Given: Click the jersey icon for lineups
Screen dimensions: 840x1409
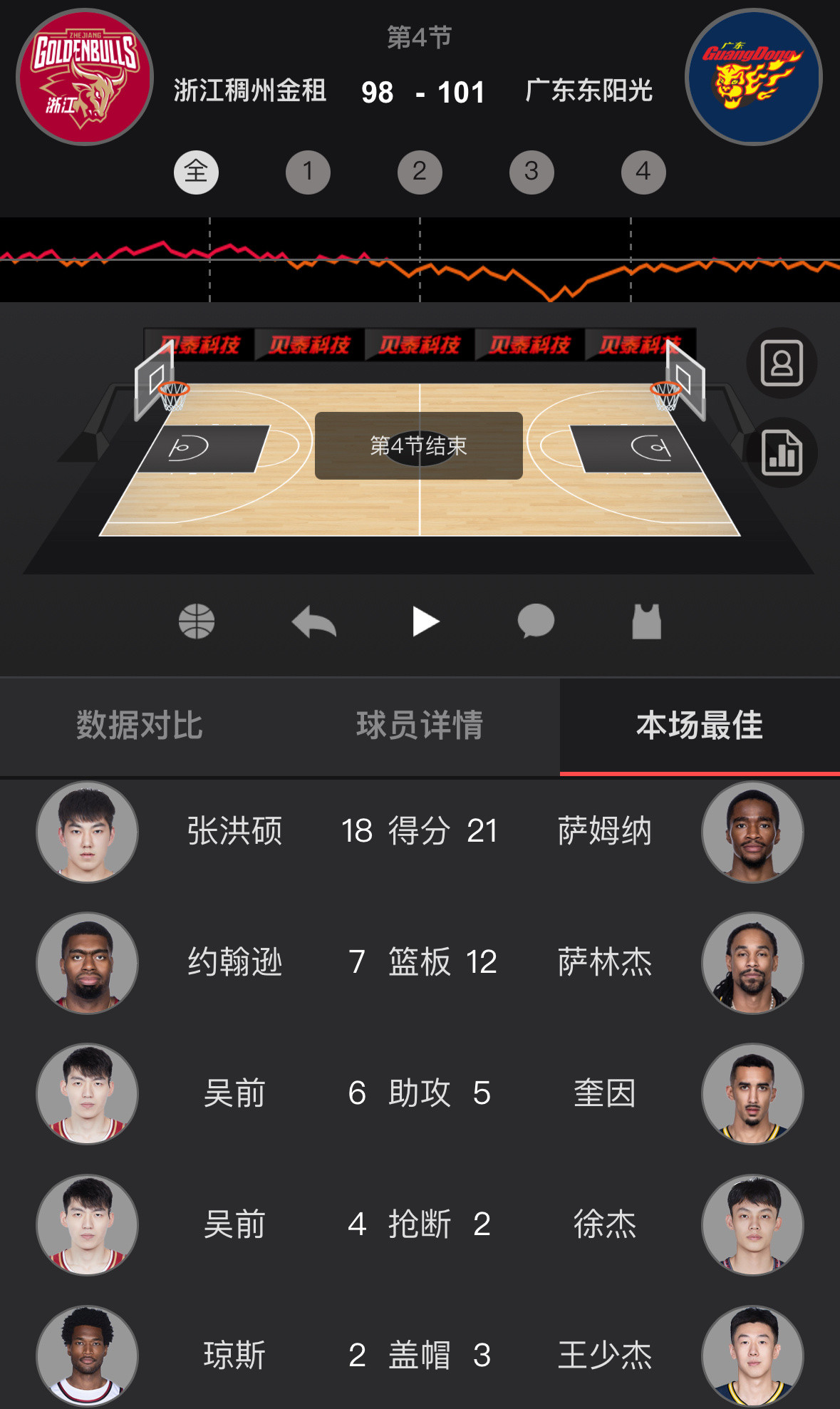Looking at the screenshot, I should coord(645,621).
